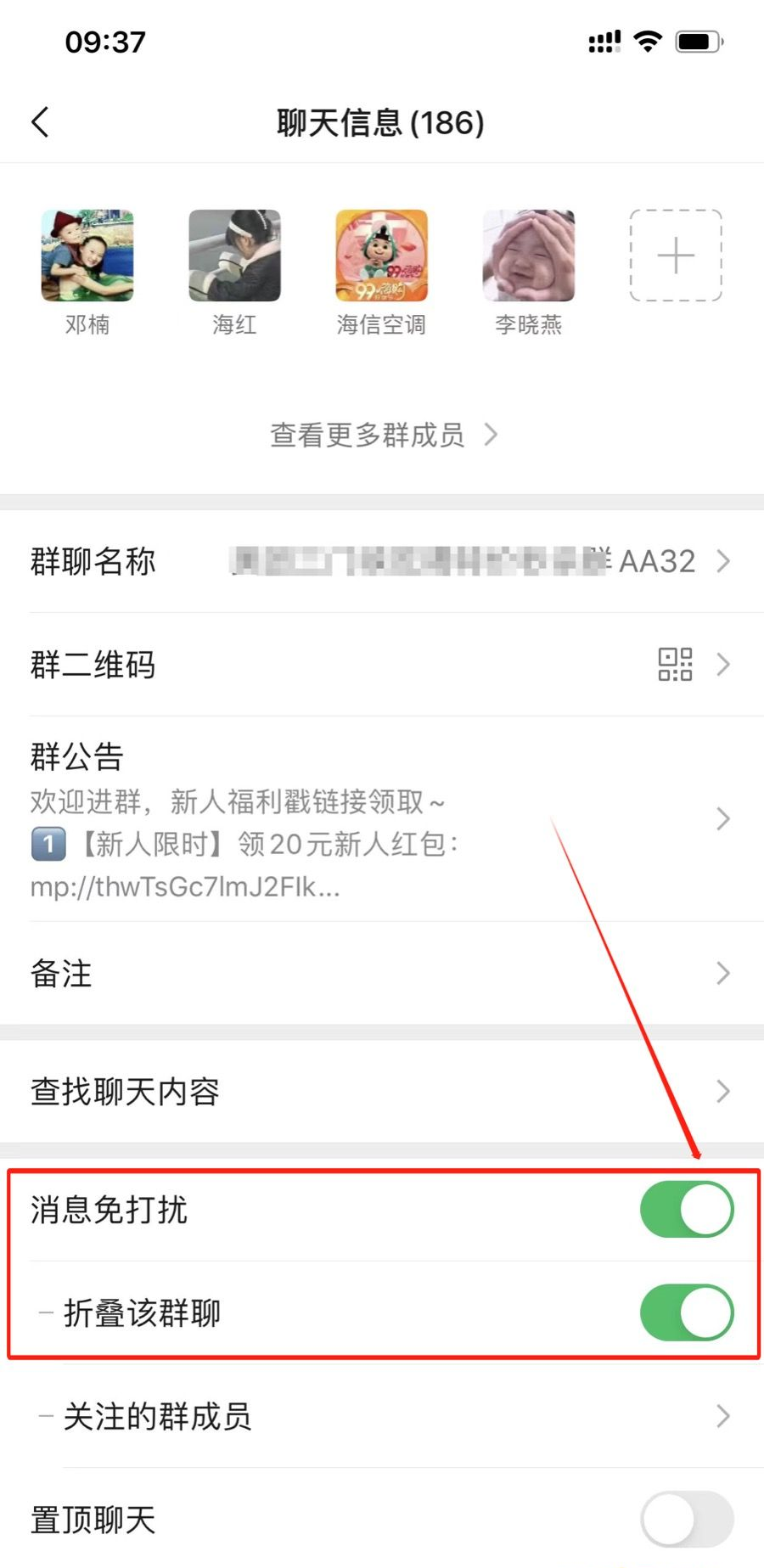The width and height of the screenshot is (764, 1568).
Task: Open the 备注 row
Action: (x=382, y=973)
